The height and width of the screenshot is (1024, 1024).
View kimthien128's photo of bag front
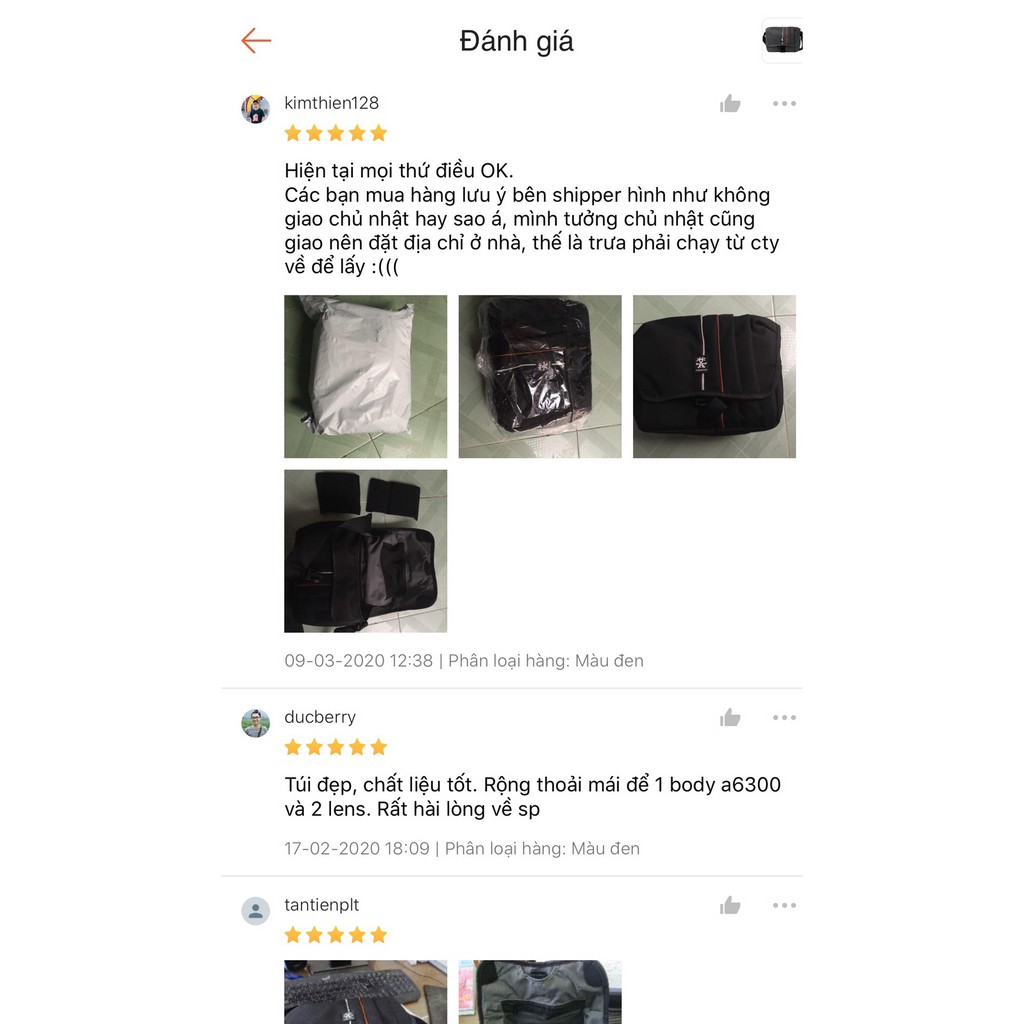pos(714,377)
